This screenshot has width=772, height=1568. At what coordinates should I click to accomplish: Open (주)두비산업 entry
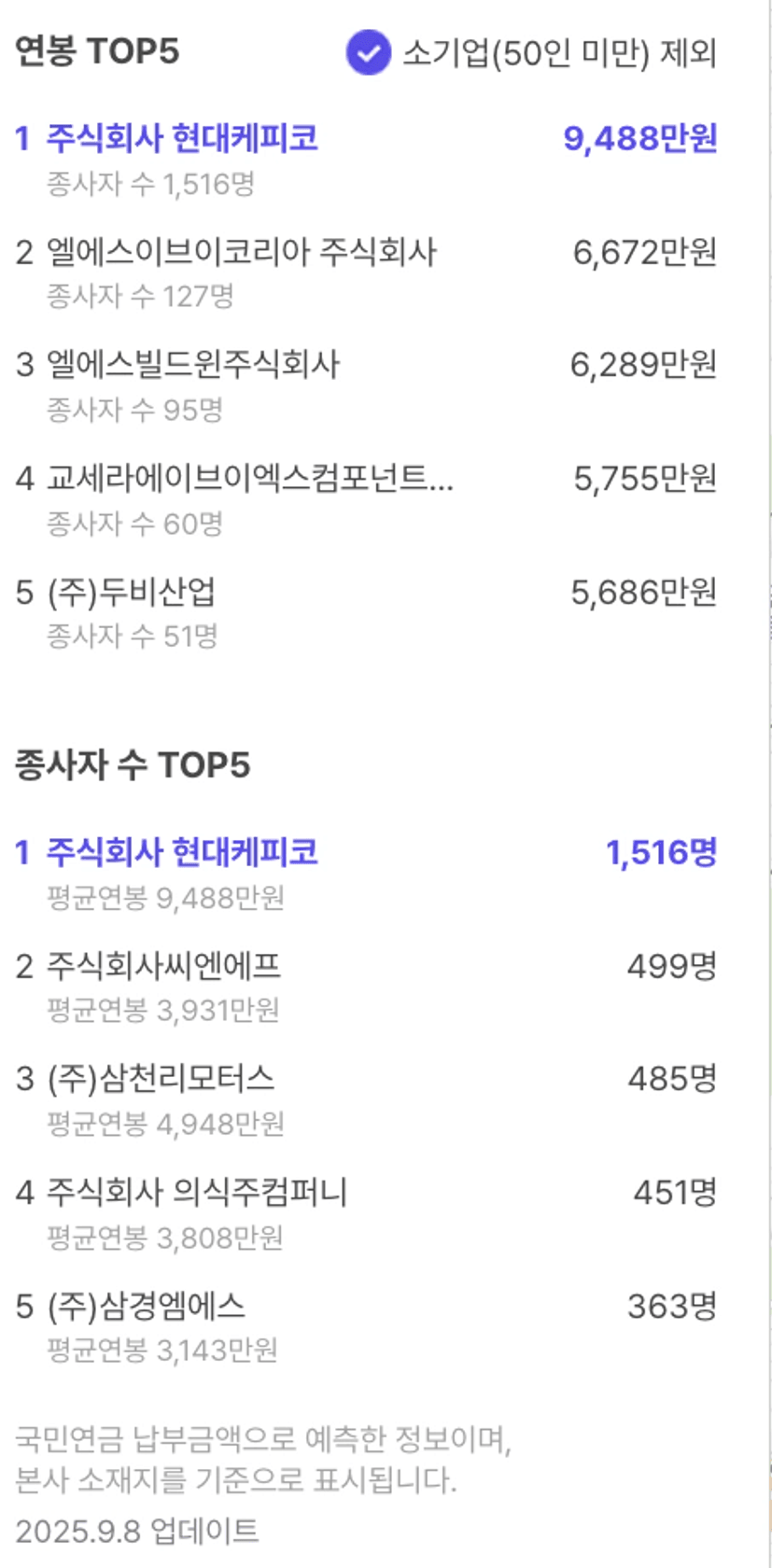(366, 612)
